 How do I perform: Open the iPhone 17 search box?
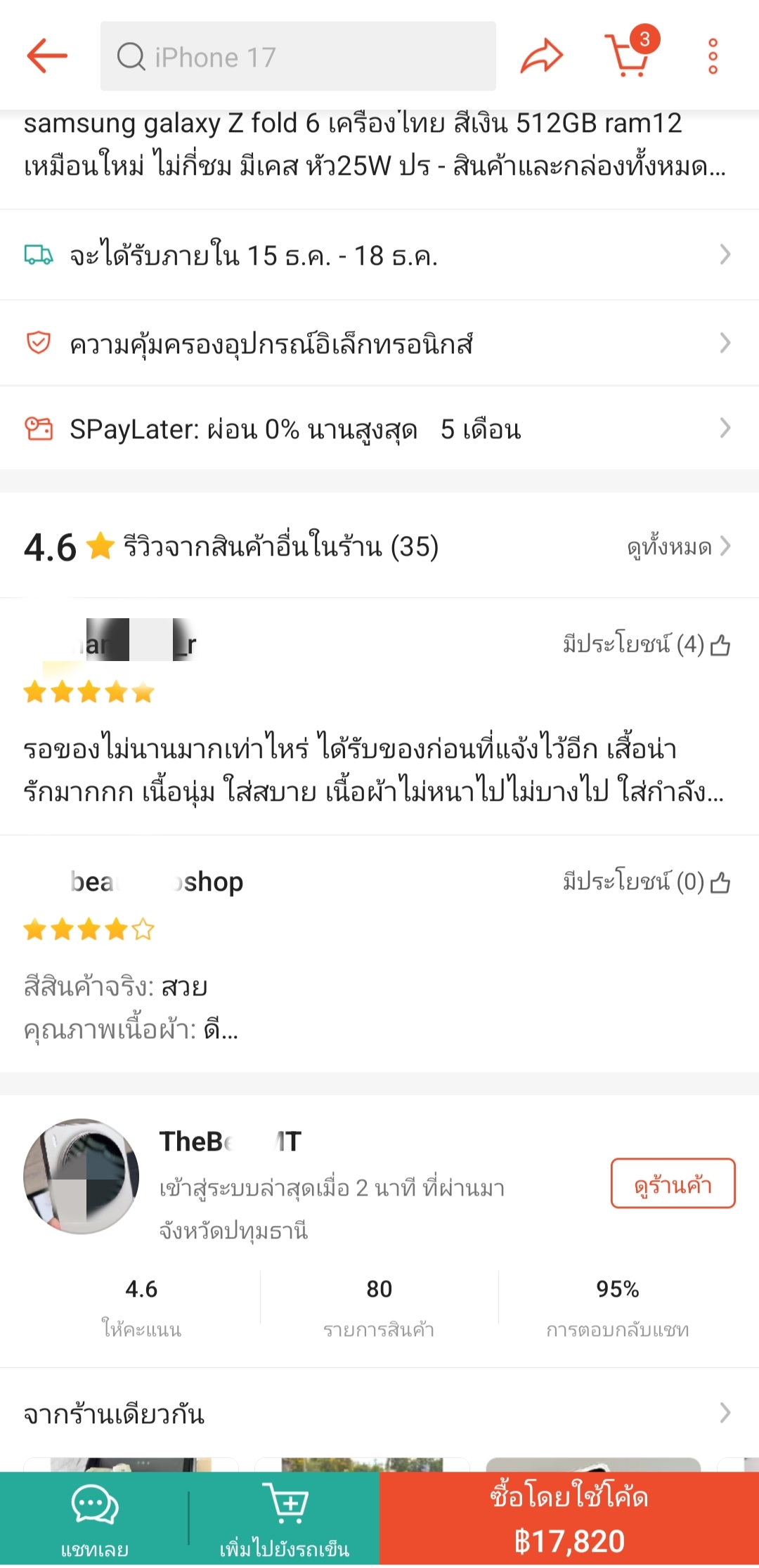pos(298,56)
